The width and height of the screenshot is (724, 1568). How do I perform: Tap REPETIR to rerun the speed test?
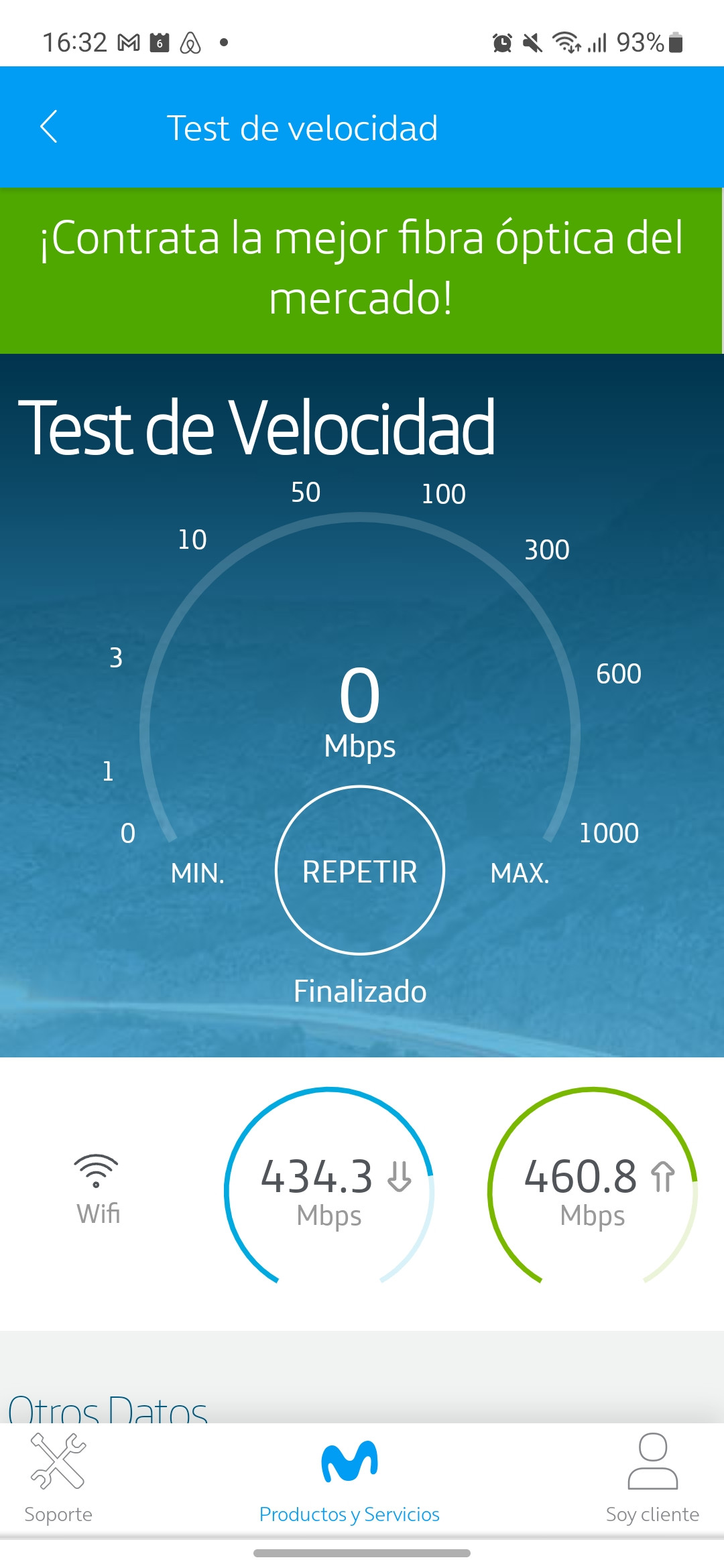tap(360, 870)
